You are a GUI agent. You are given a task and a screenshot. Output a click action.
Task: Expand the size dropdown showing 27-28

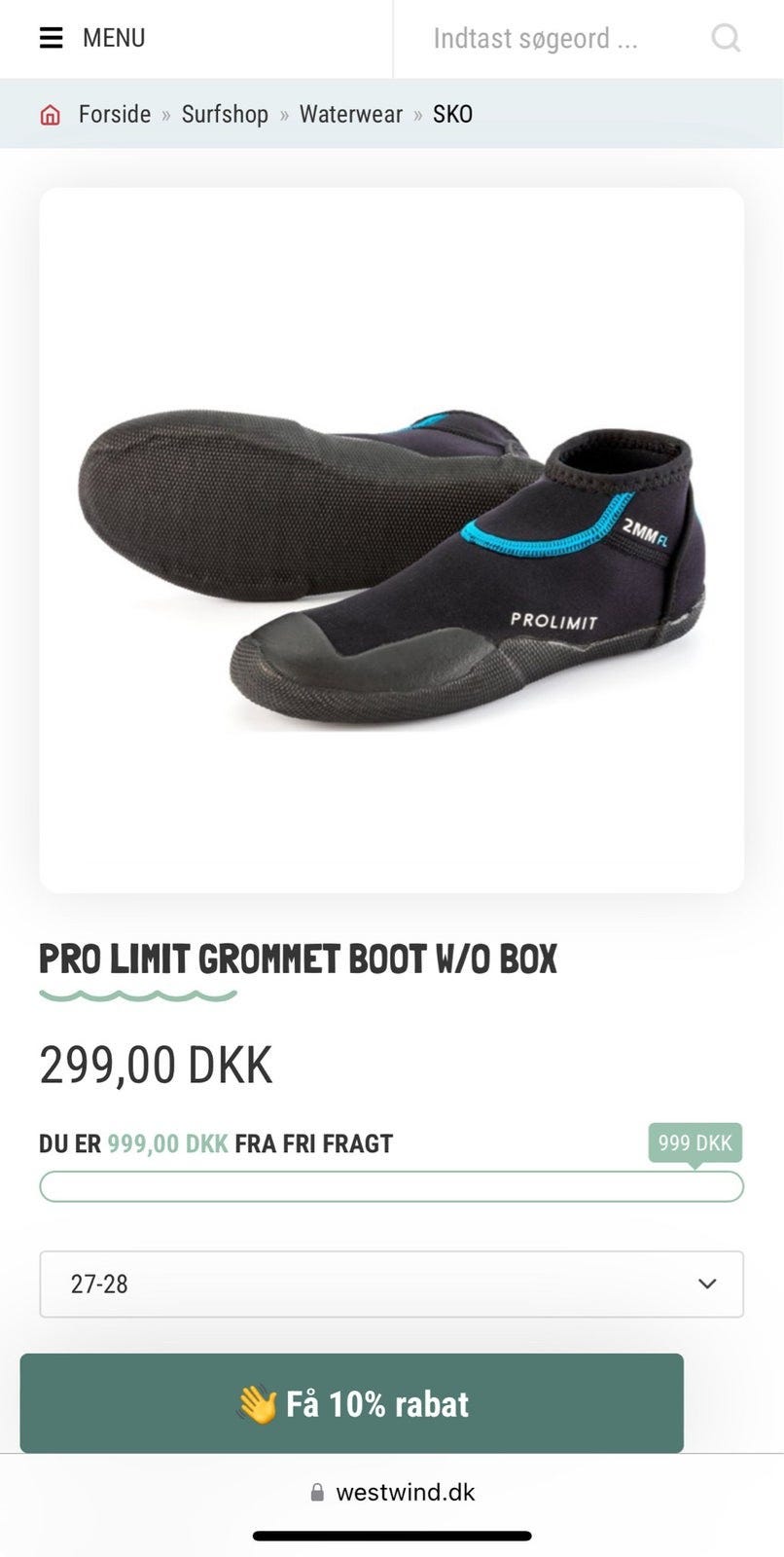pyautogui.click(x=392, y=1284)
